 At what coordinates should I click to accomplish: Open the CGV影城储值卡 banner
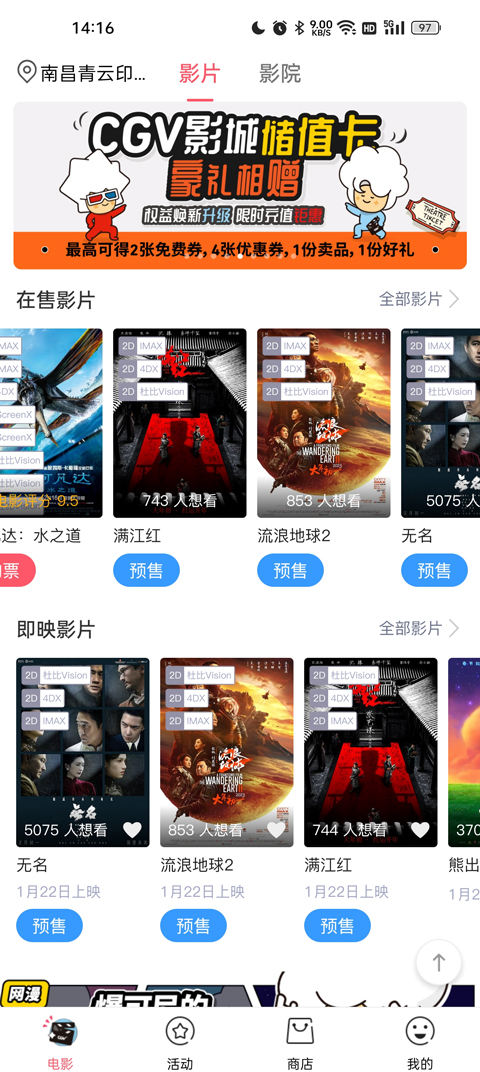[x=240, y=185]
